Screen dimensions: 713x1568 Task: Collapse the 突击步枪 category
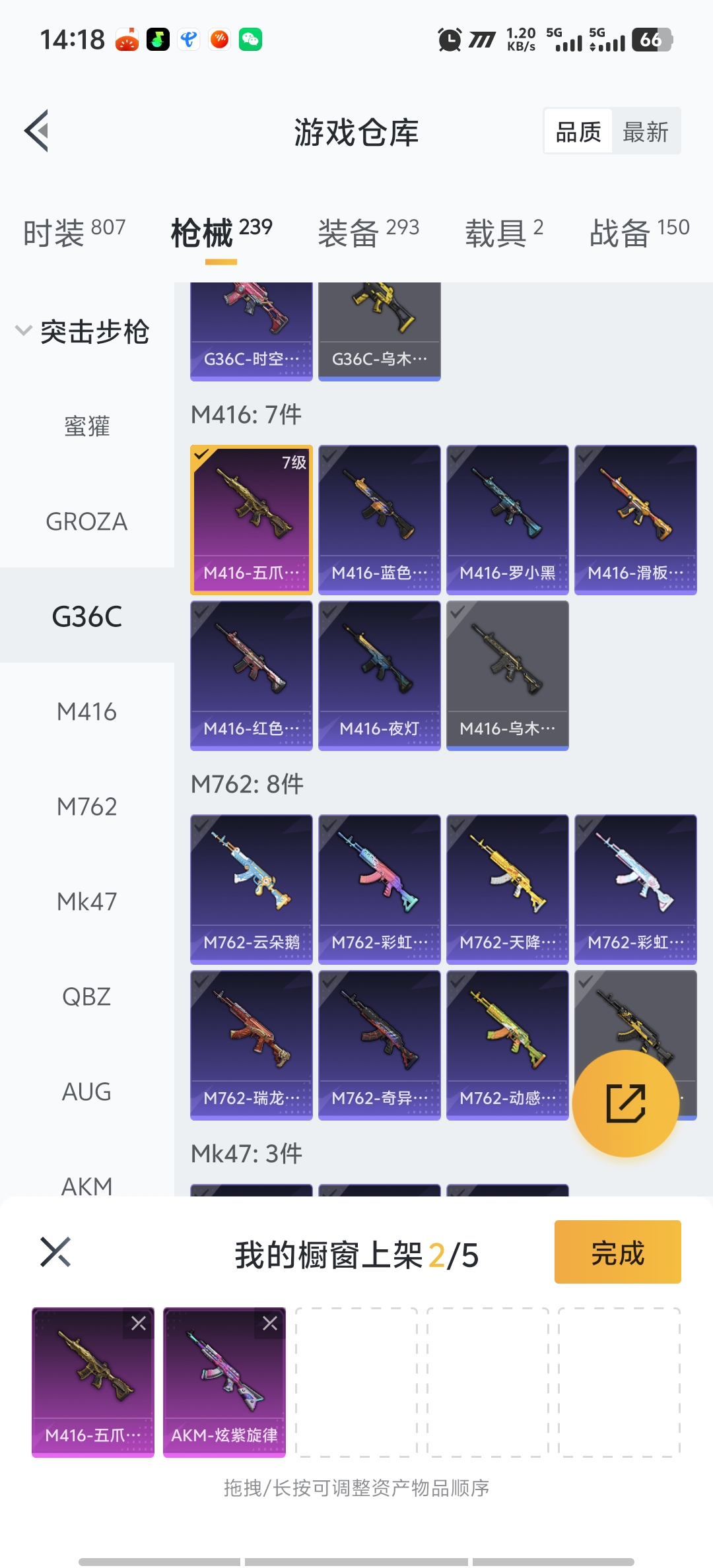25,331
